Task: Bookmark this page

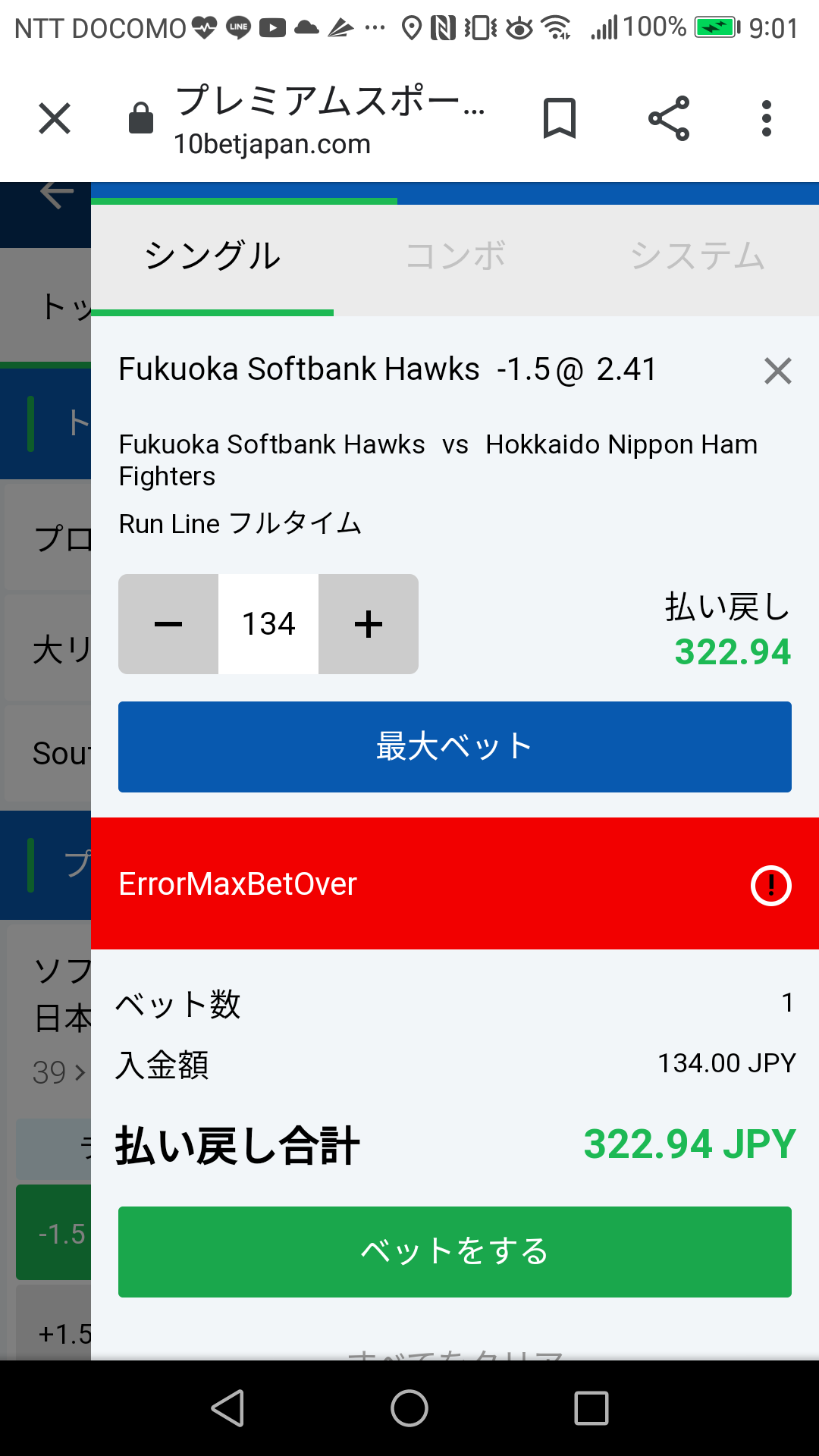Action: [x=560, y=118]
